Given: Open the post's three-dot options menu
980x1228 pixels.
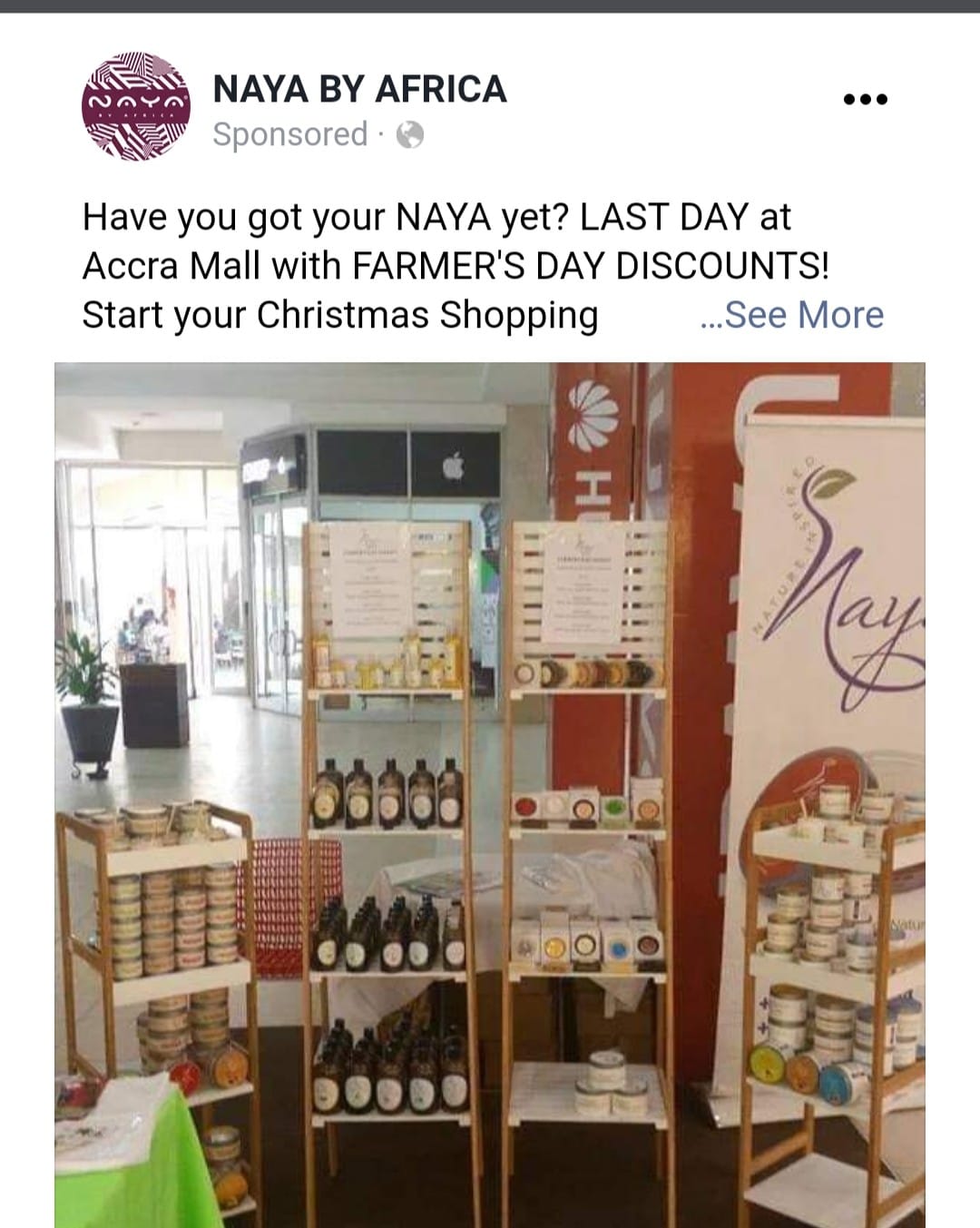Looking at the screenshot, I should tap(865, 100).
